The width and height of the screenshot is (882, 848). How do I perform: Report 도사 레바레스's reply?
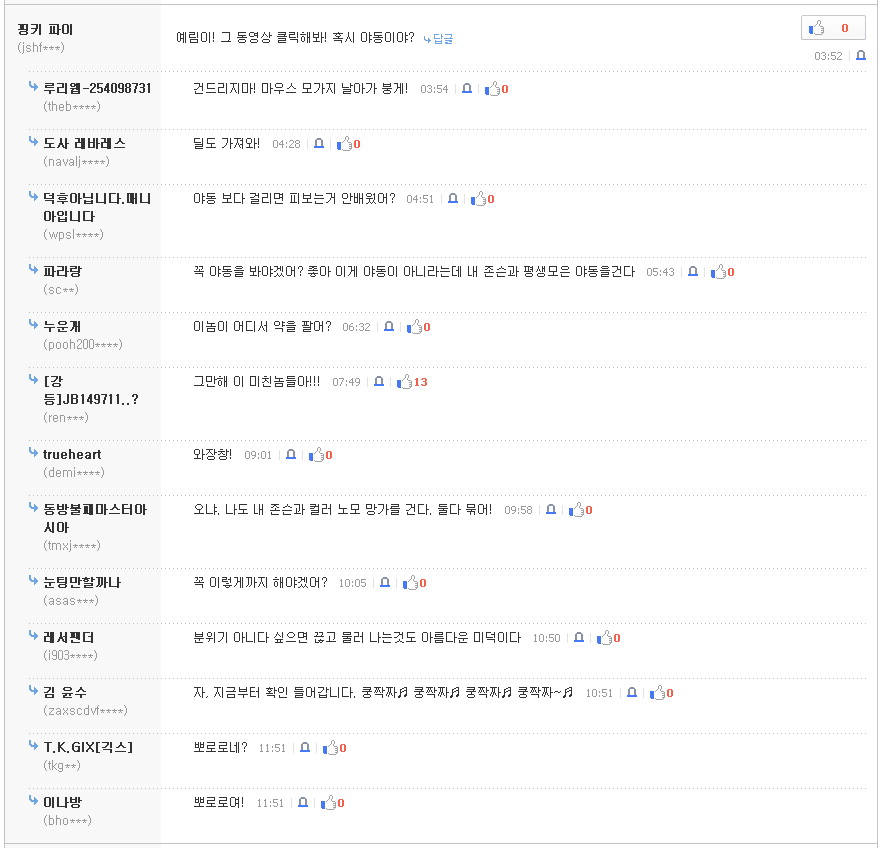[318, 144]
